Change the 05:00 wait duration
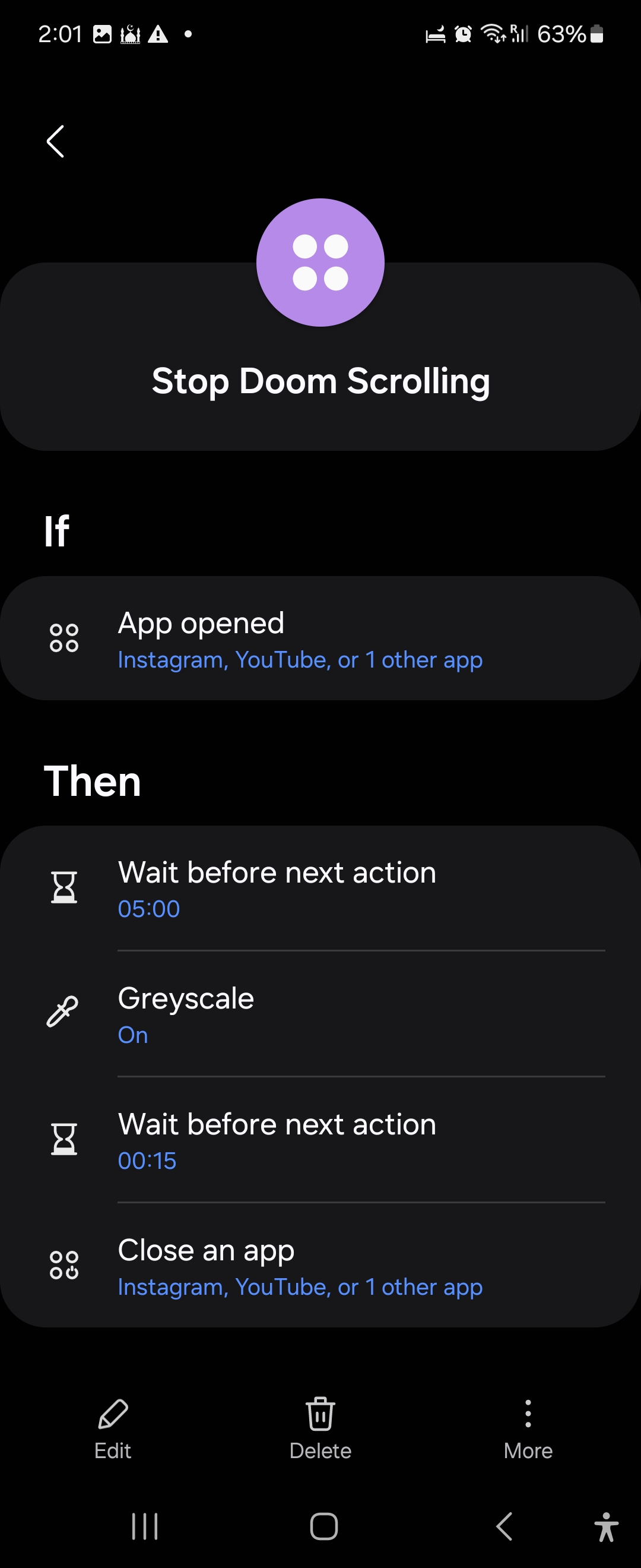Image resolution: width=641 pixels, height=1568 pixels. [x=148, y=908]
